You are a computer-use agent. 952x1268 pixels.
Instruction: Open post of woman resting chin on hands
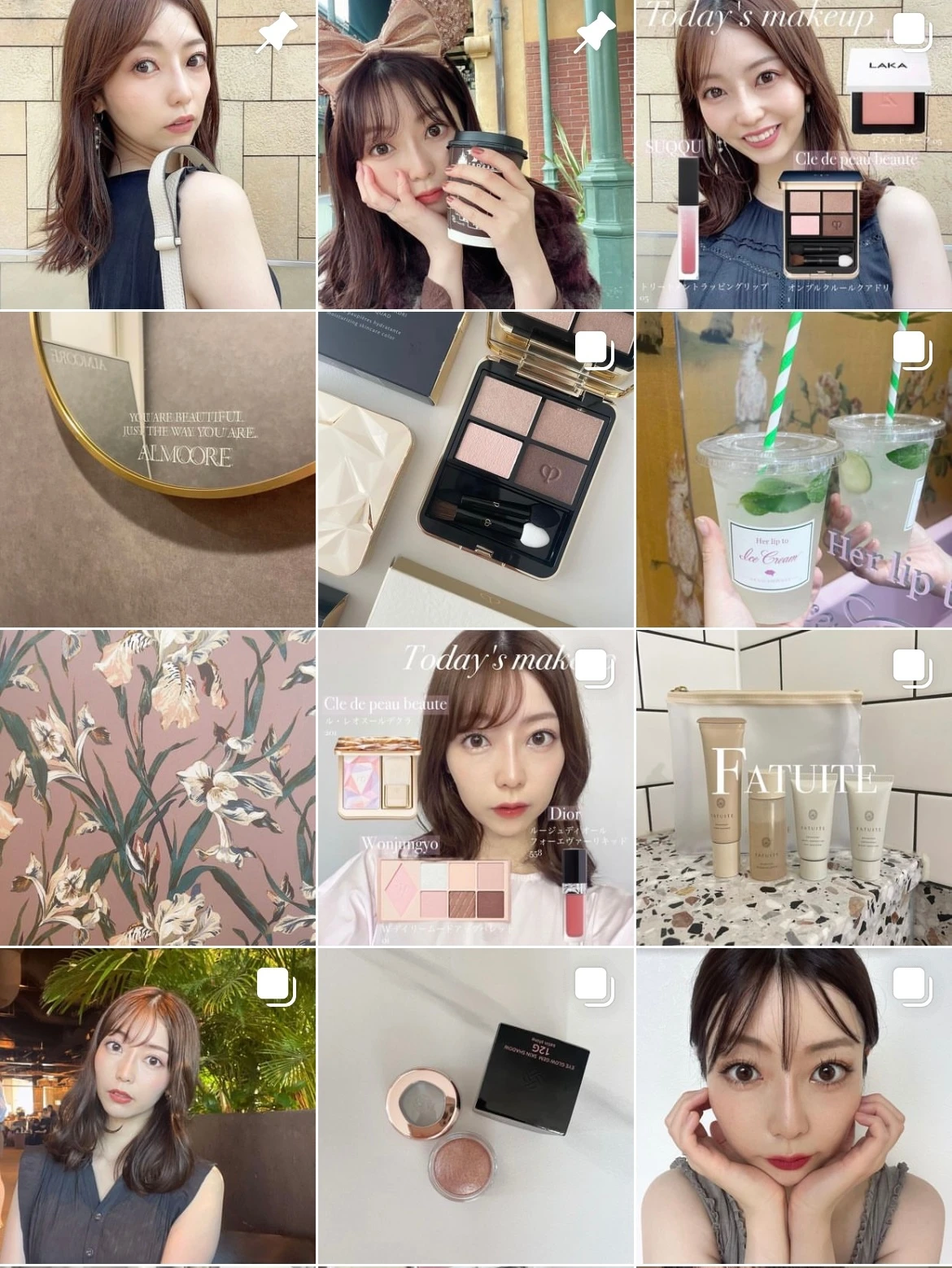pyautogui.click(x=793, y=1105)
